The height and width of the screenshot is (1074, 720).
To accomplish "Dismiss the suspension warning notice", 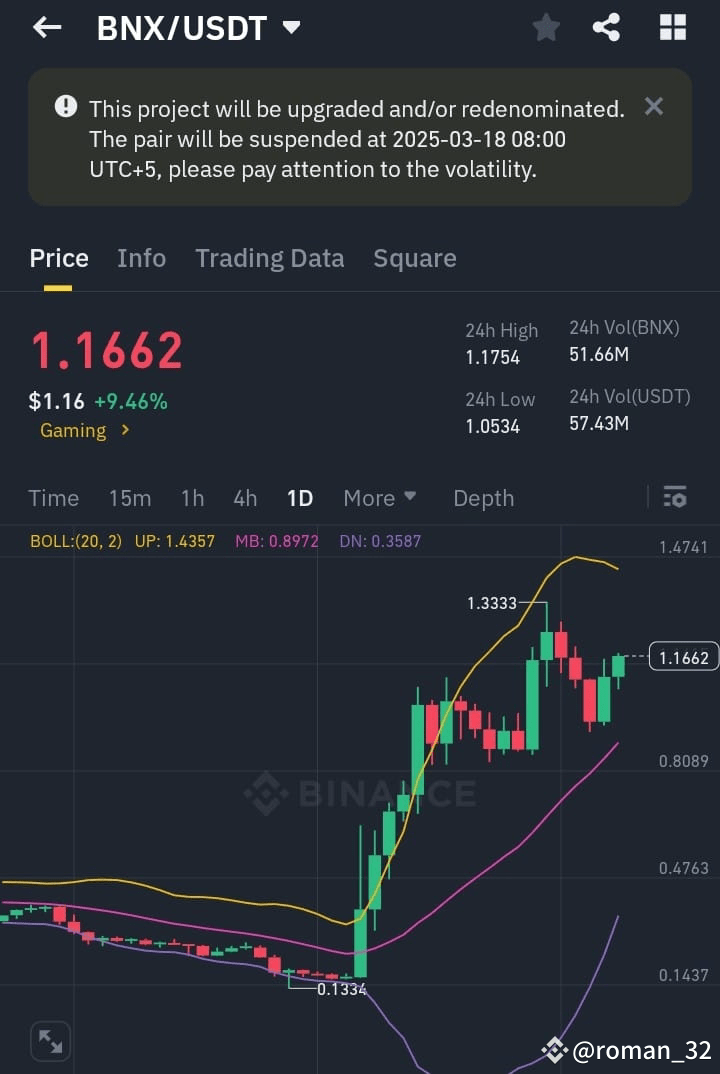I will point(653,106).
